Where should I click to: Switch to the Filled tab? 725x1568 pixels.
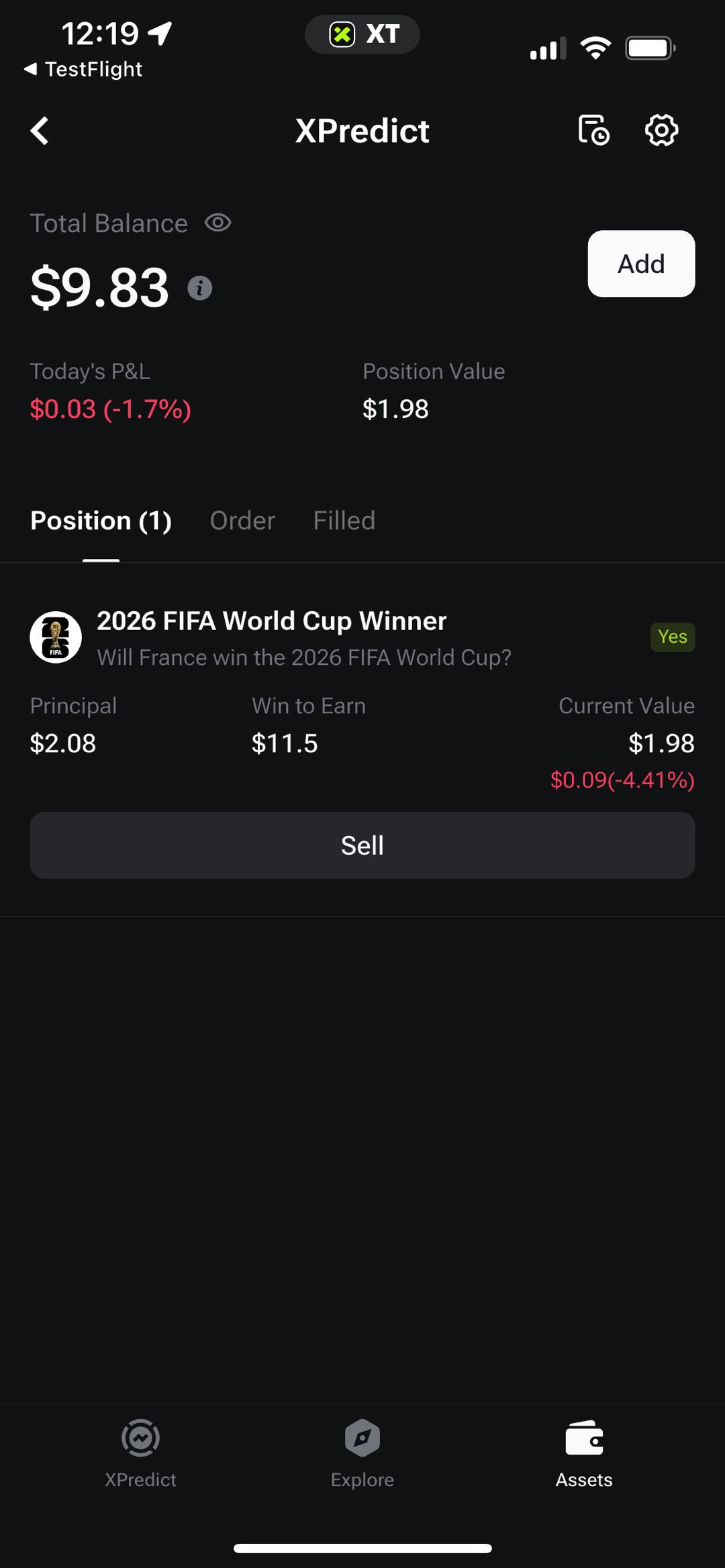click(x=344, y=521)
